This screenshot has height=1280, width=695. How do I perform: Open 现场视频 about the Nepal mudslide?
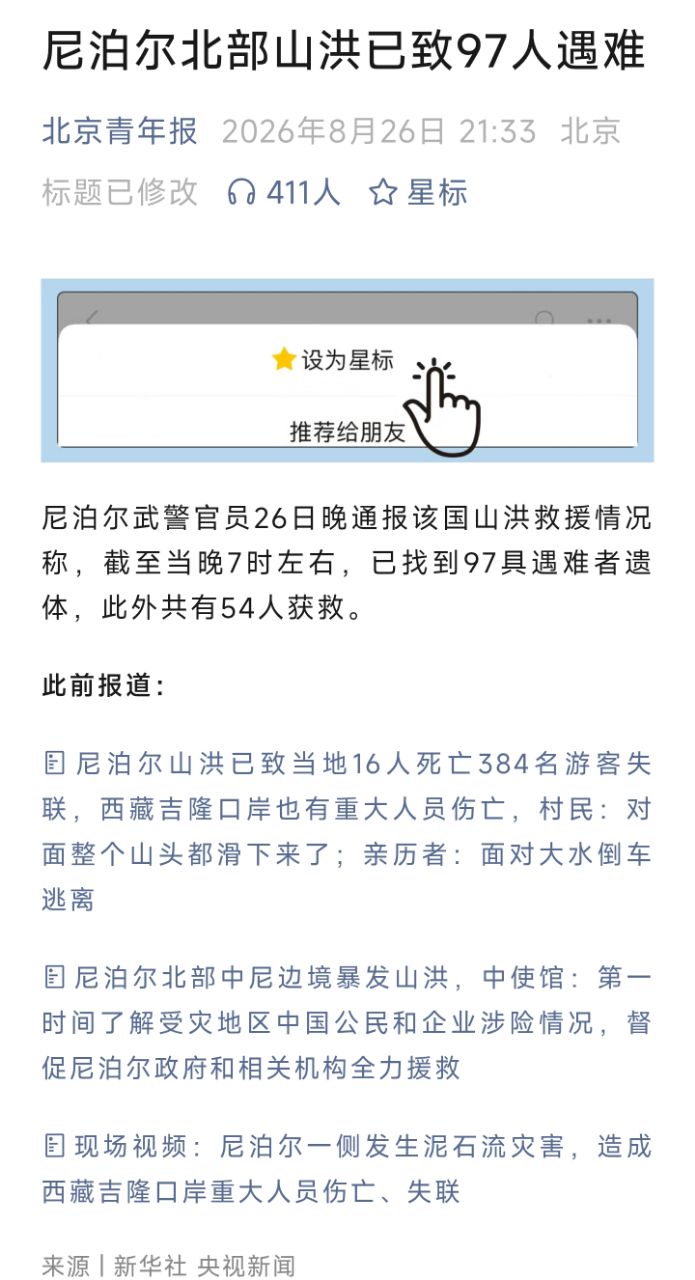coord(347,1168)
